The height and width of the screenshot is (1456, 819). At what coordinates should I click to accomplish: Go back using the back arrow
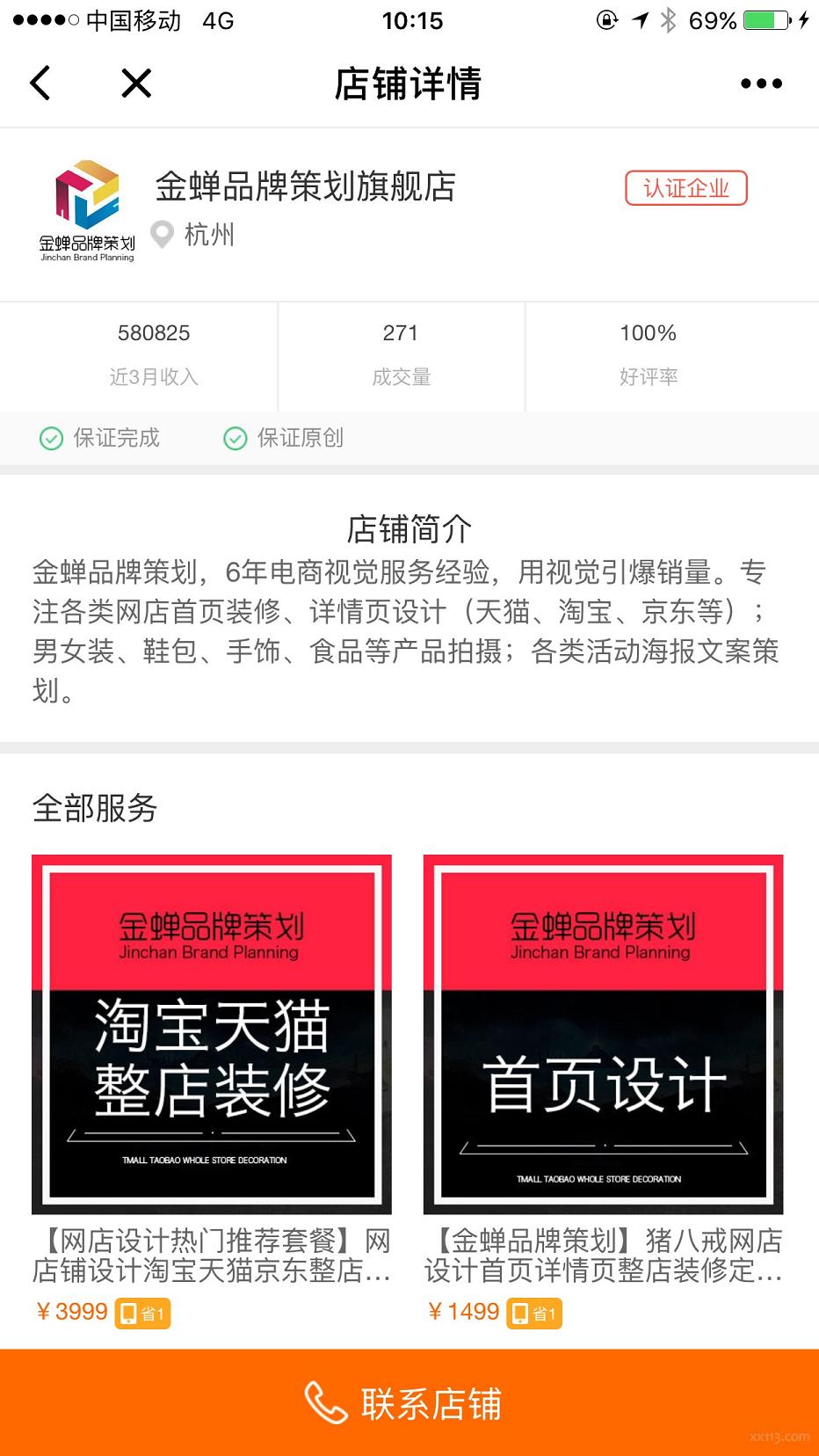point(40,84)
